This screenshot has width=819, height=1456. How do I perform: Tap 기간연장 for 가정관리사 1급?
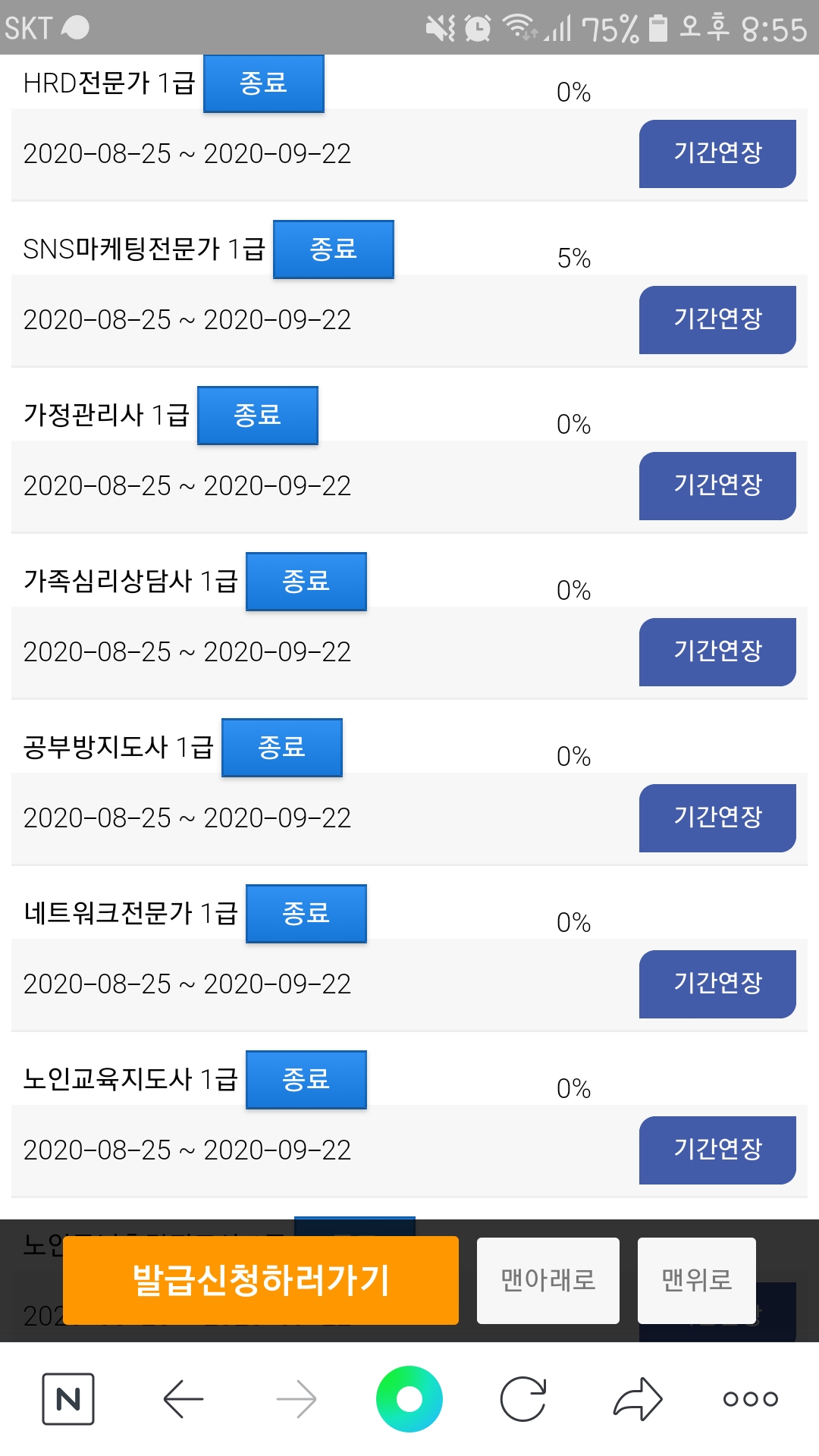click(717, 486)
